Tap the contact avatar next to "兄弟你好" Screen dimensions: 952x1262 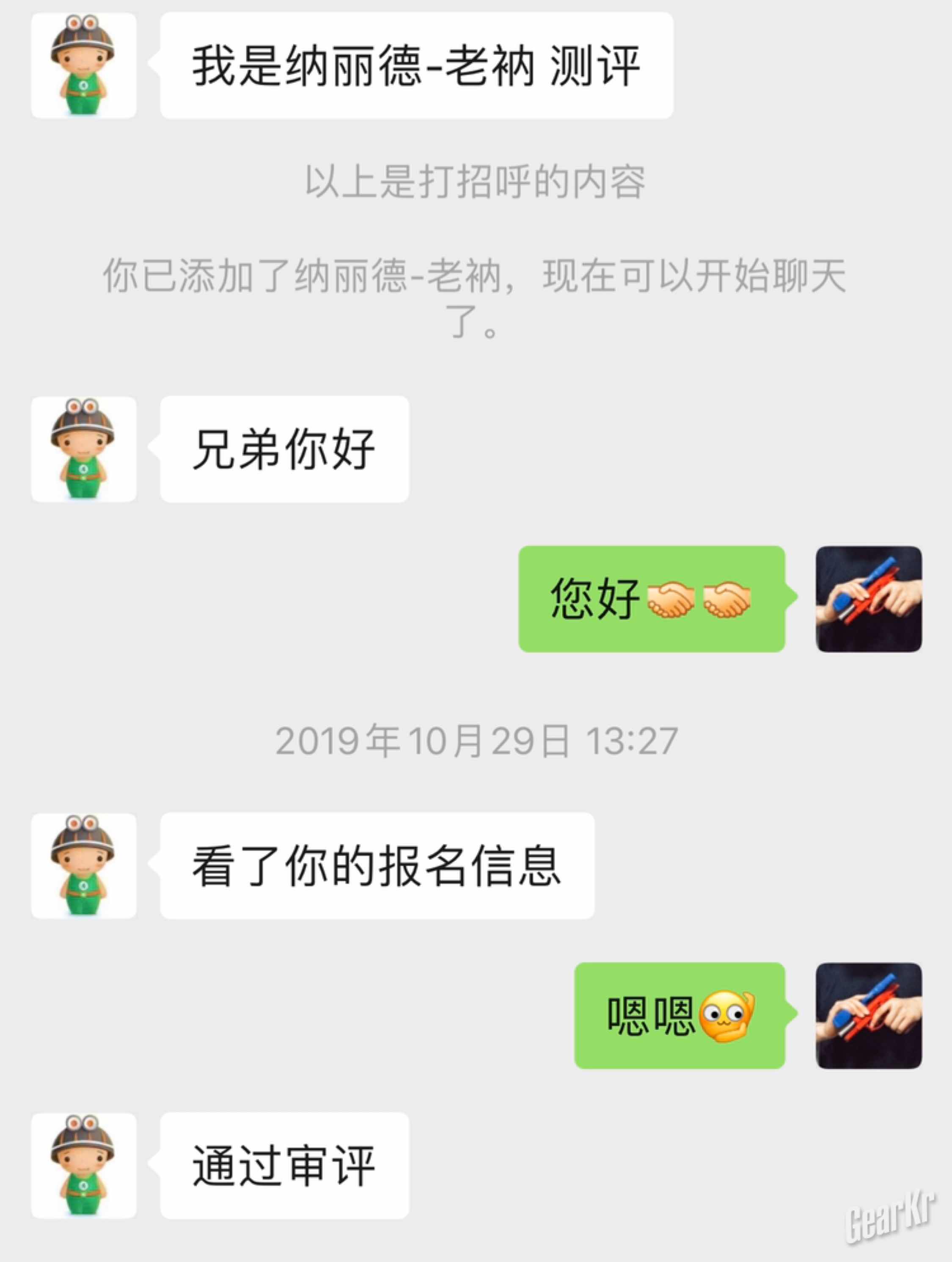click(83, 449)
